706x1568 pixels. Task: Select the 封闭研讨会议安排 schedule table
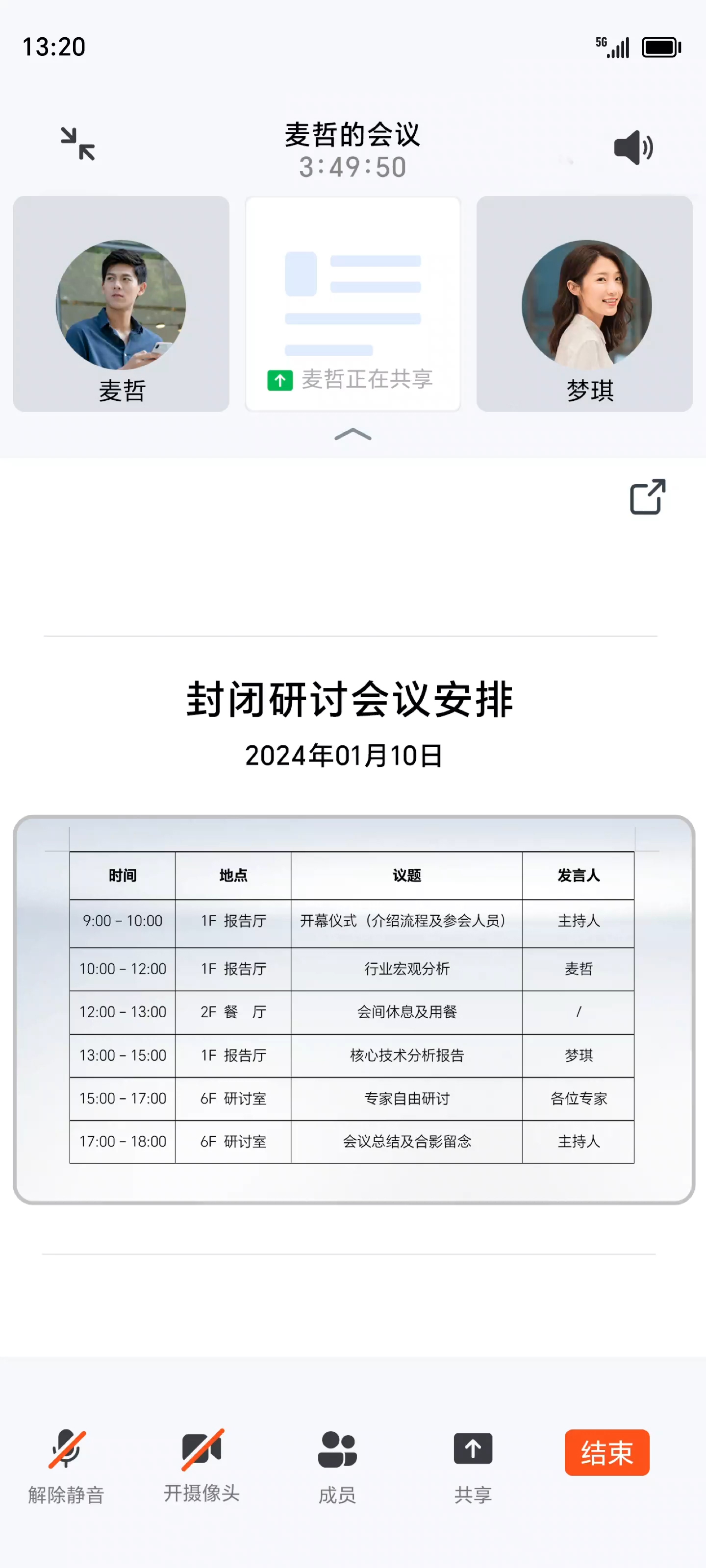[x=352, y=1009]
